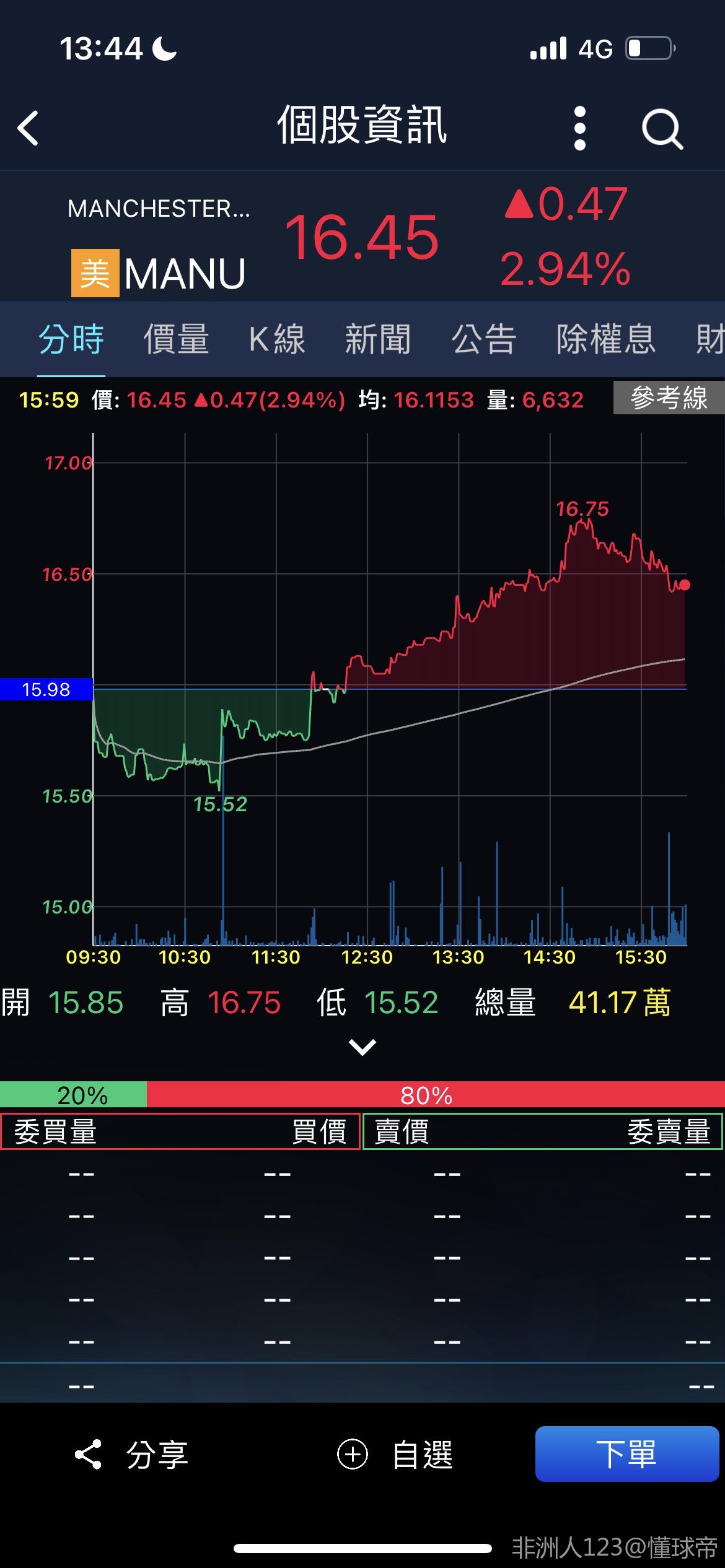
Task: Go back using the top-left arrow
Action: pyautogui.click(x=29, y=128)
